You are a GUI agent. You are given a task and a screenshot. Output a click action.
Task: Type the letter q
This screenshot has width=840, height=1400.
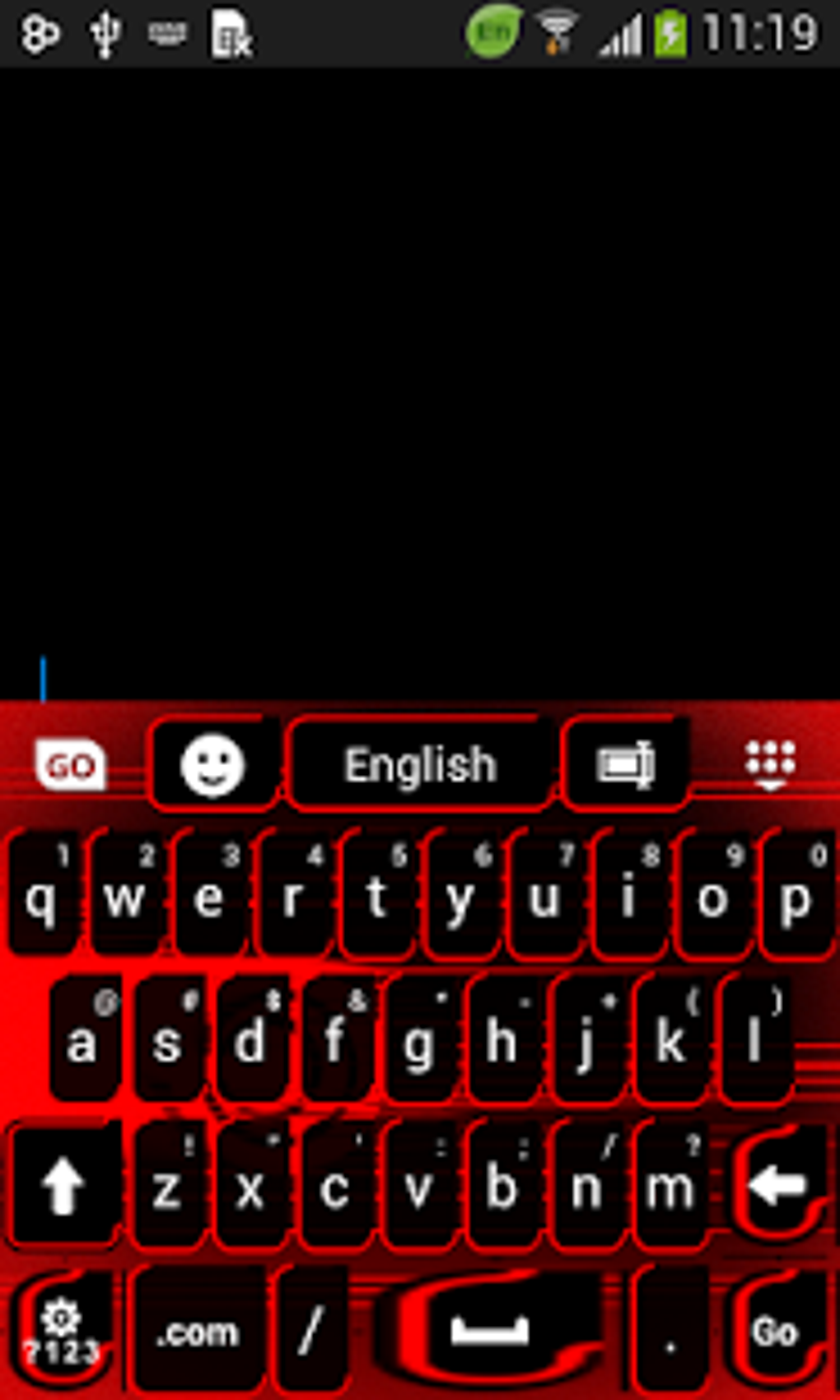[41, 898]
